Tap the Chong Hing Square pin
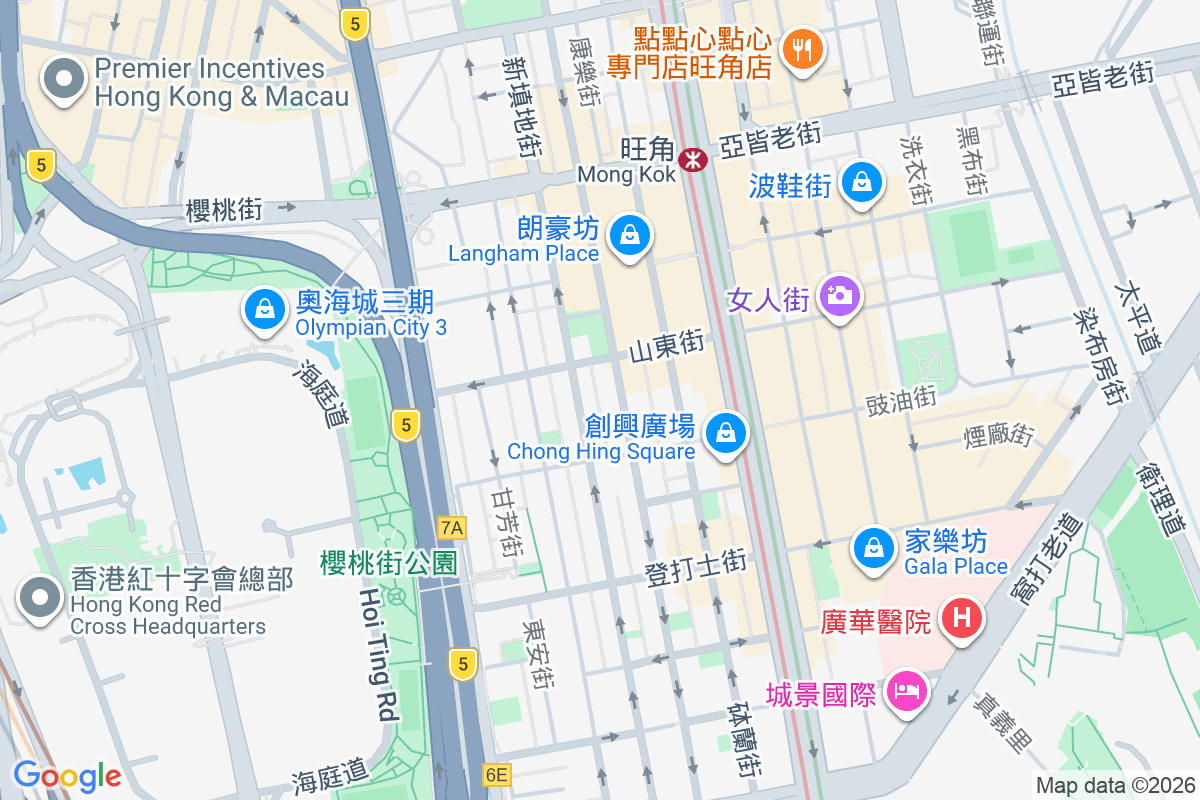This screenshot has width=1200, height=800. 727,434
